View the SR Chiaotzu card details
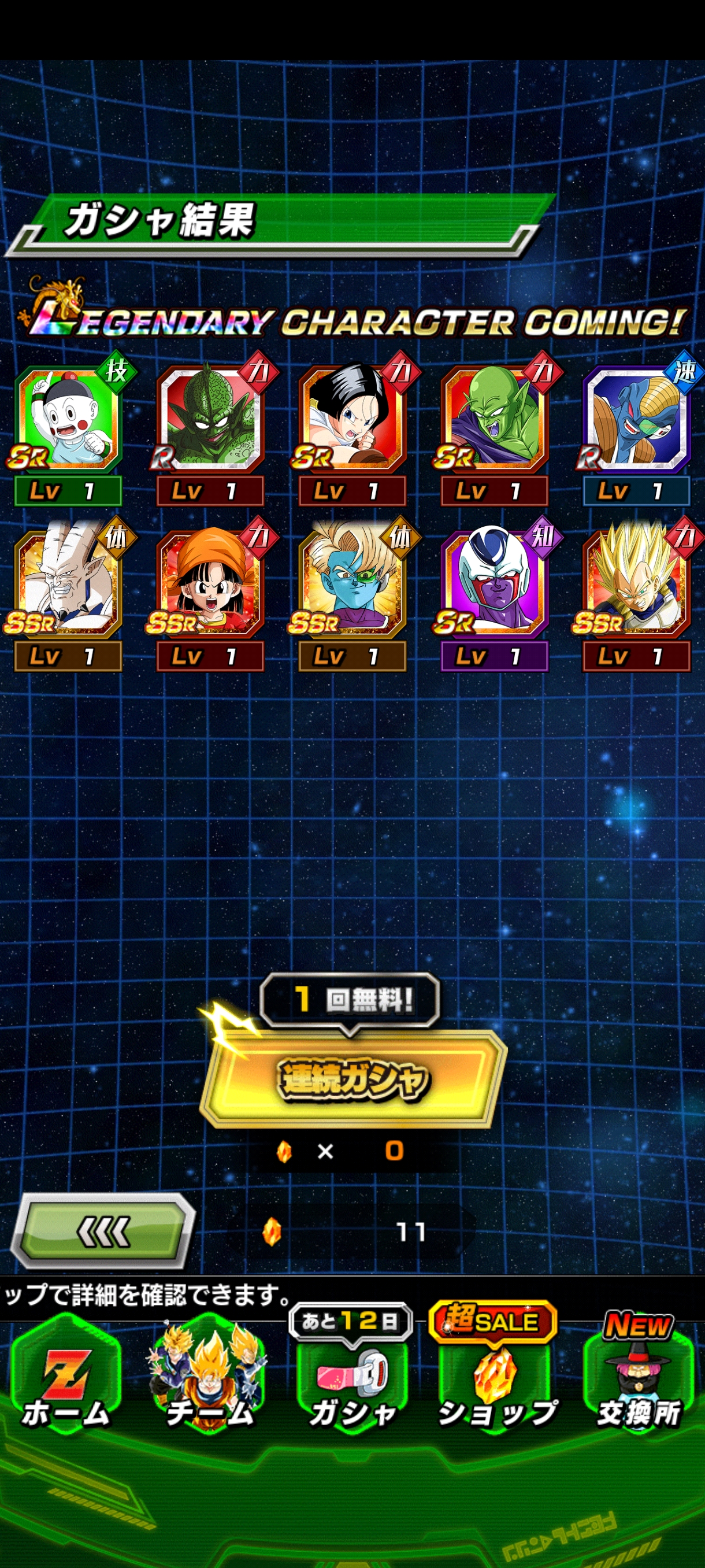 click(x=68, y=435)
